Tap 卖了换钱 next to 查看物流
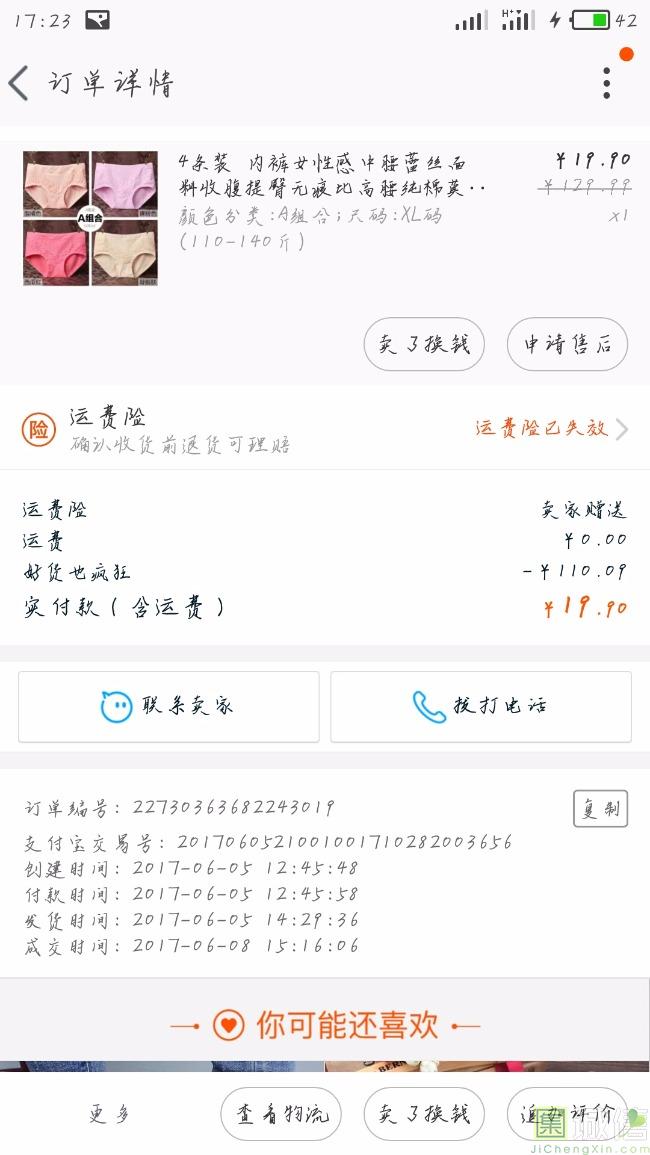 (x=424, y=1114)
